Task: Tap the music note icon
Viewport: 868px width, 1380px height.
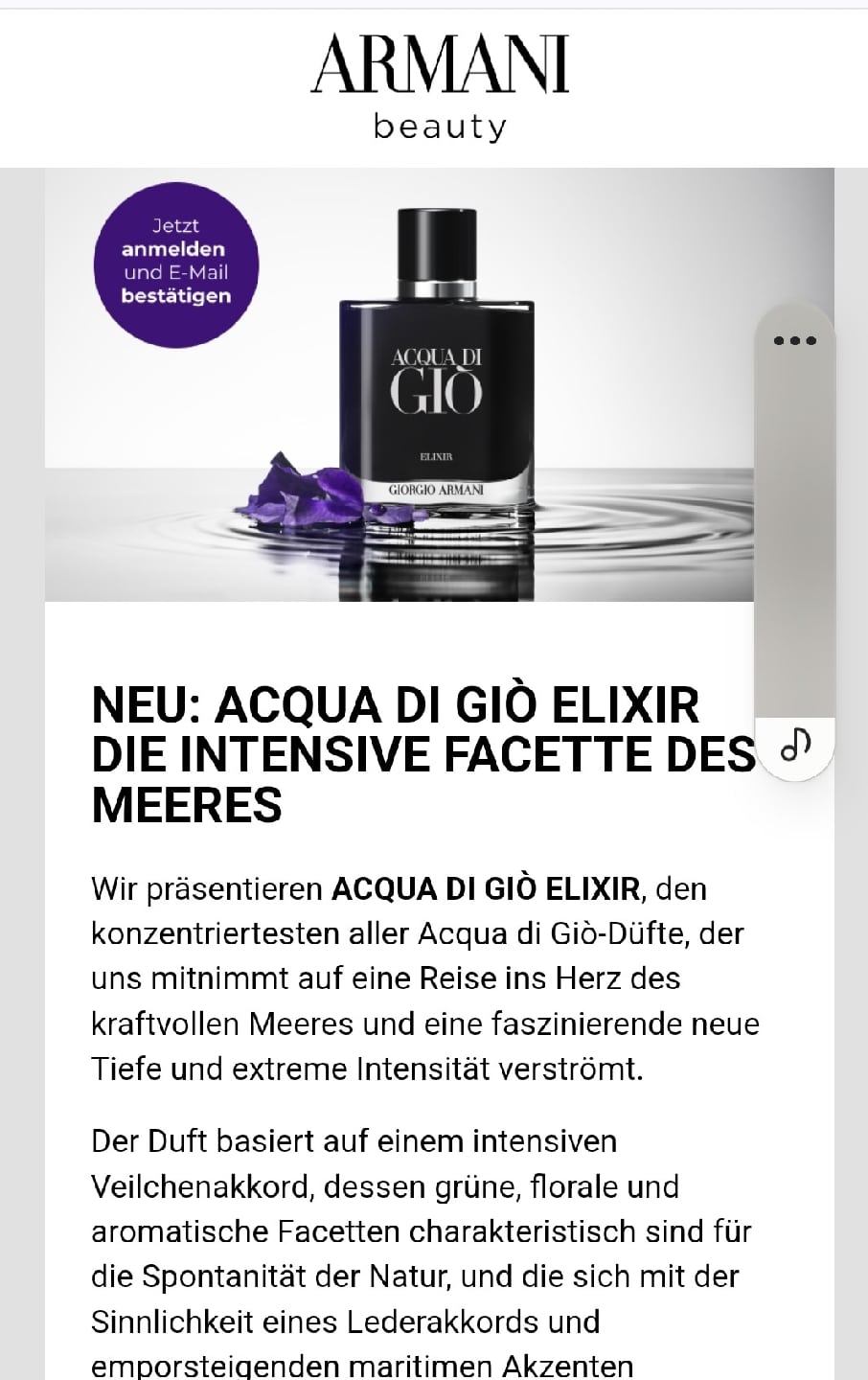Action: (x=795, y=745)
